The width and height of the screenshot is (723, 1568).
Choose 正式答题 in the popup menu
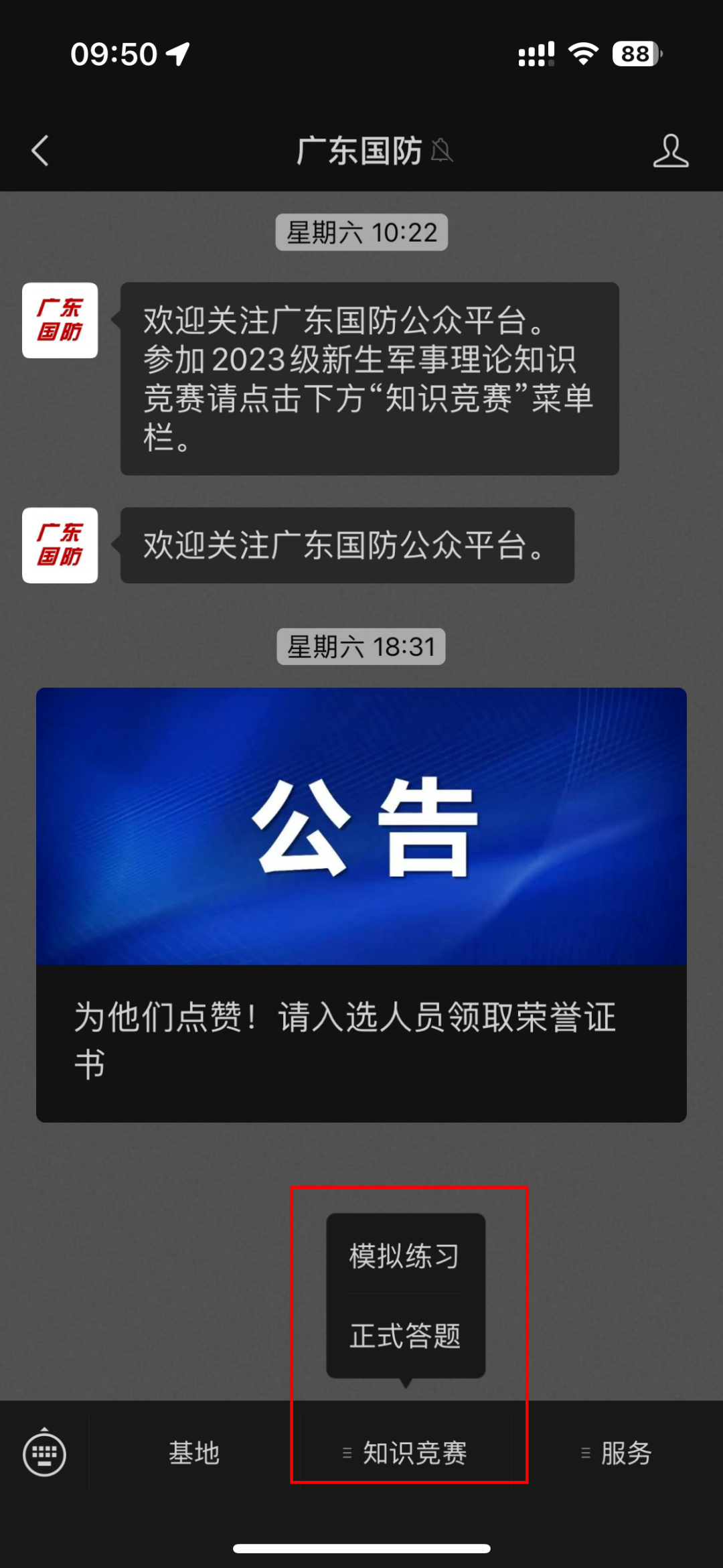(405, 1336)
